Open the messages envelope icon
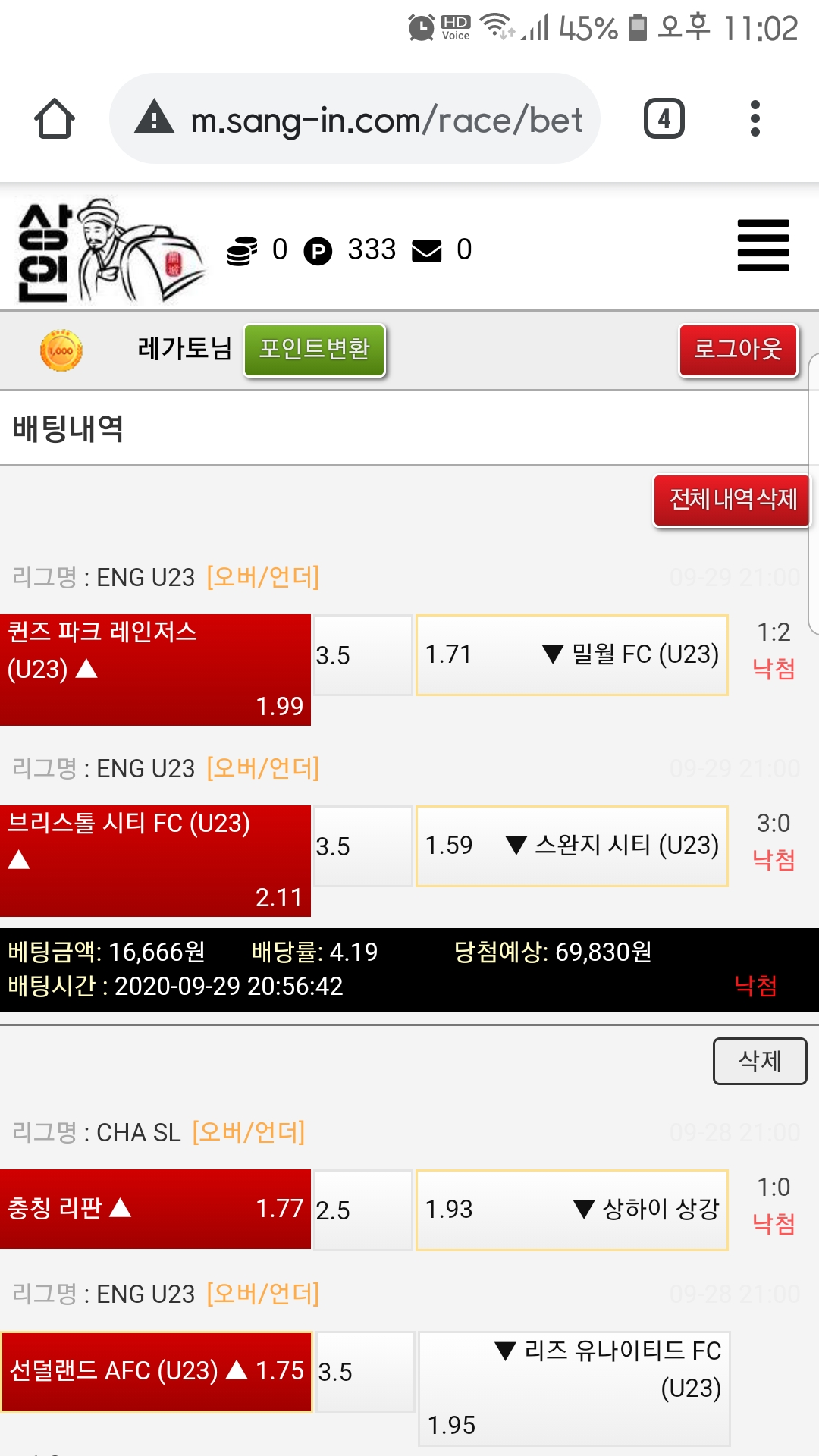Screen dimensions: 819x1456 (x=427, y=250)
